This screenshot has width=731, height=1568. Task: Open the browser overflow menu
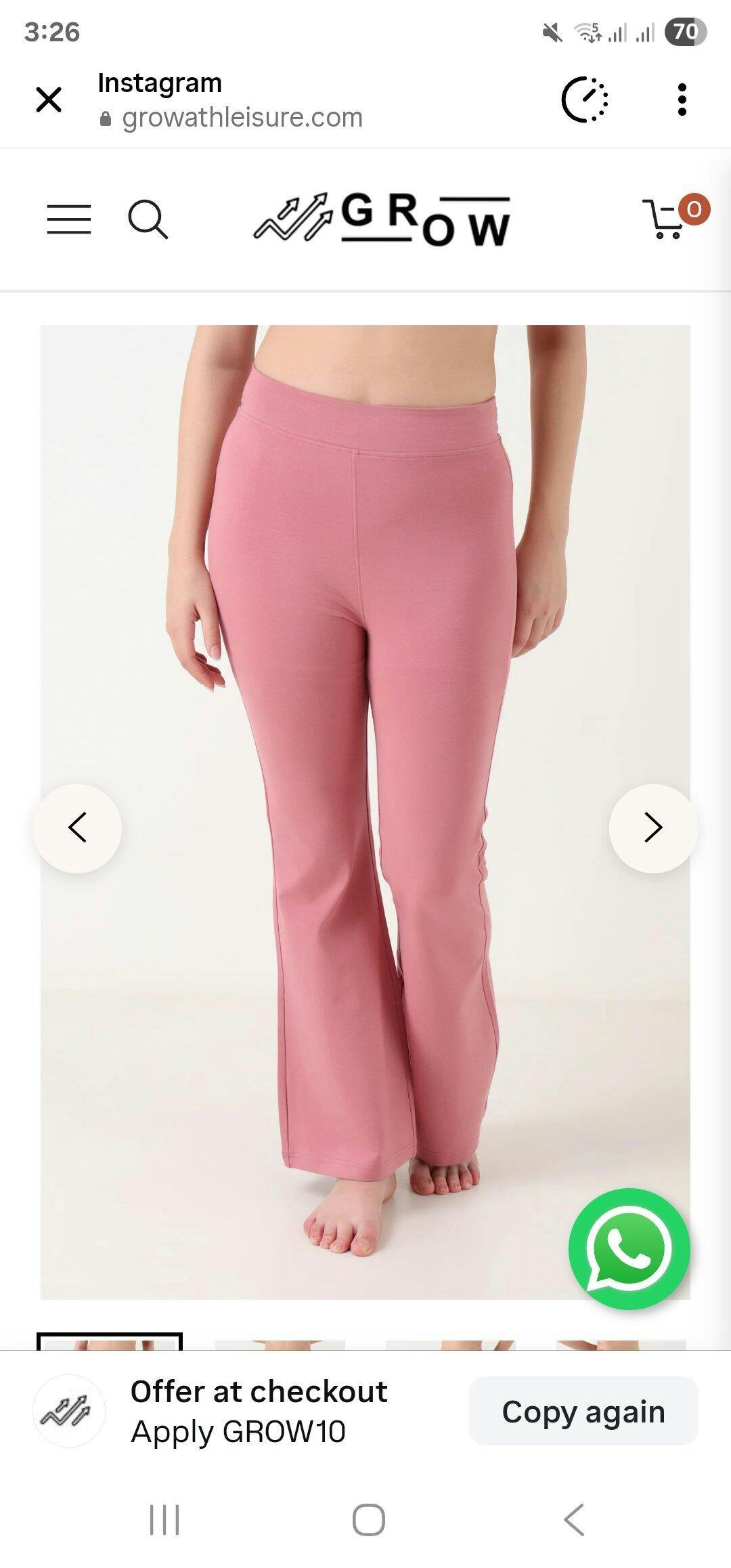(682, 100)
